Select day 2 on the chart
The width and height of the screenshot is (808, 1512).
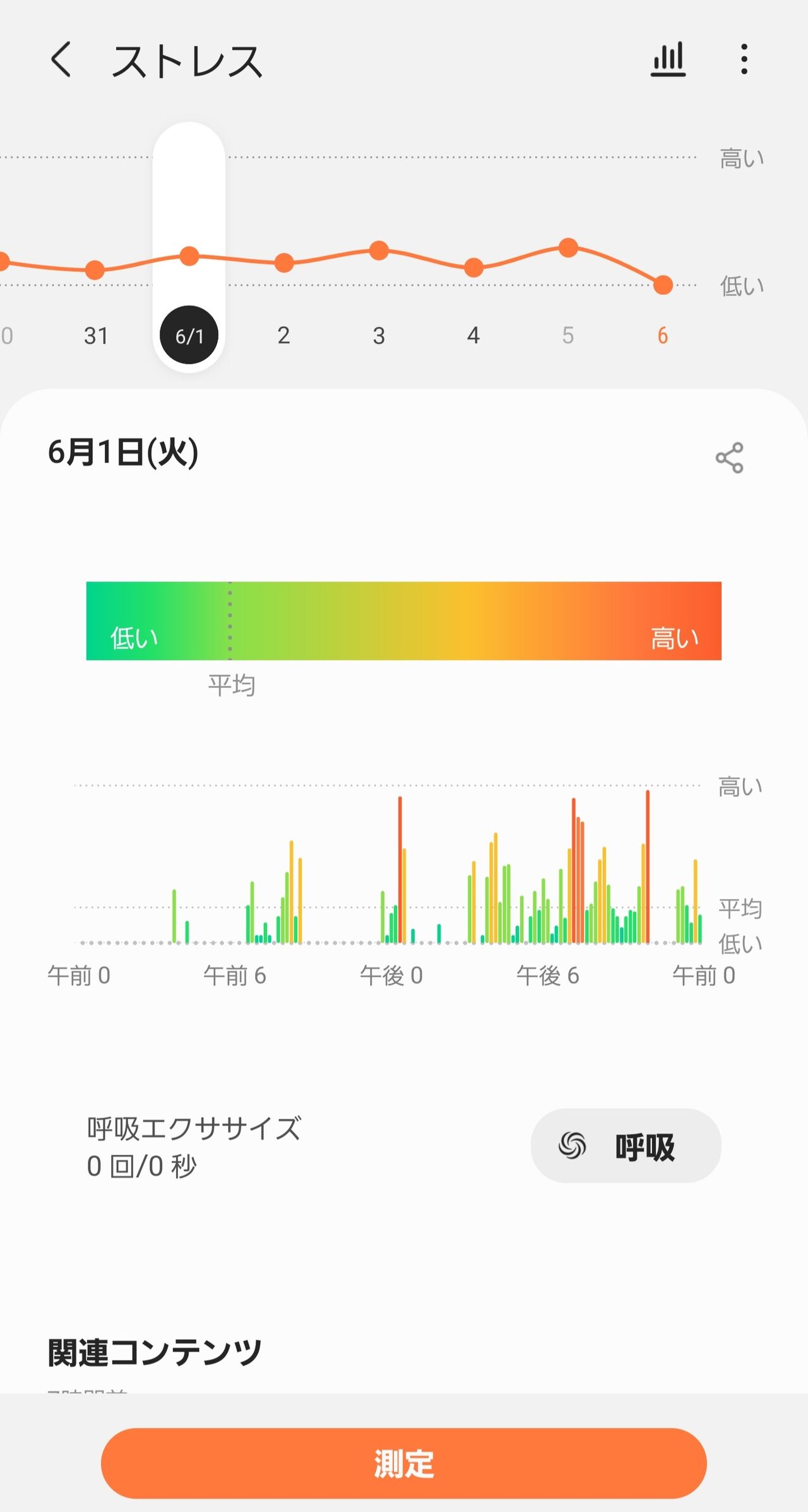pos(284,336)
